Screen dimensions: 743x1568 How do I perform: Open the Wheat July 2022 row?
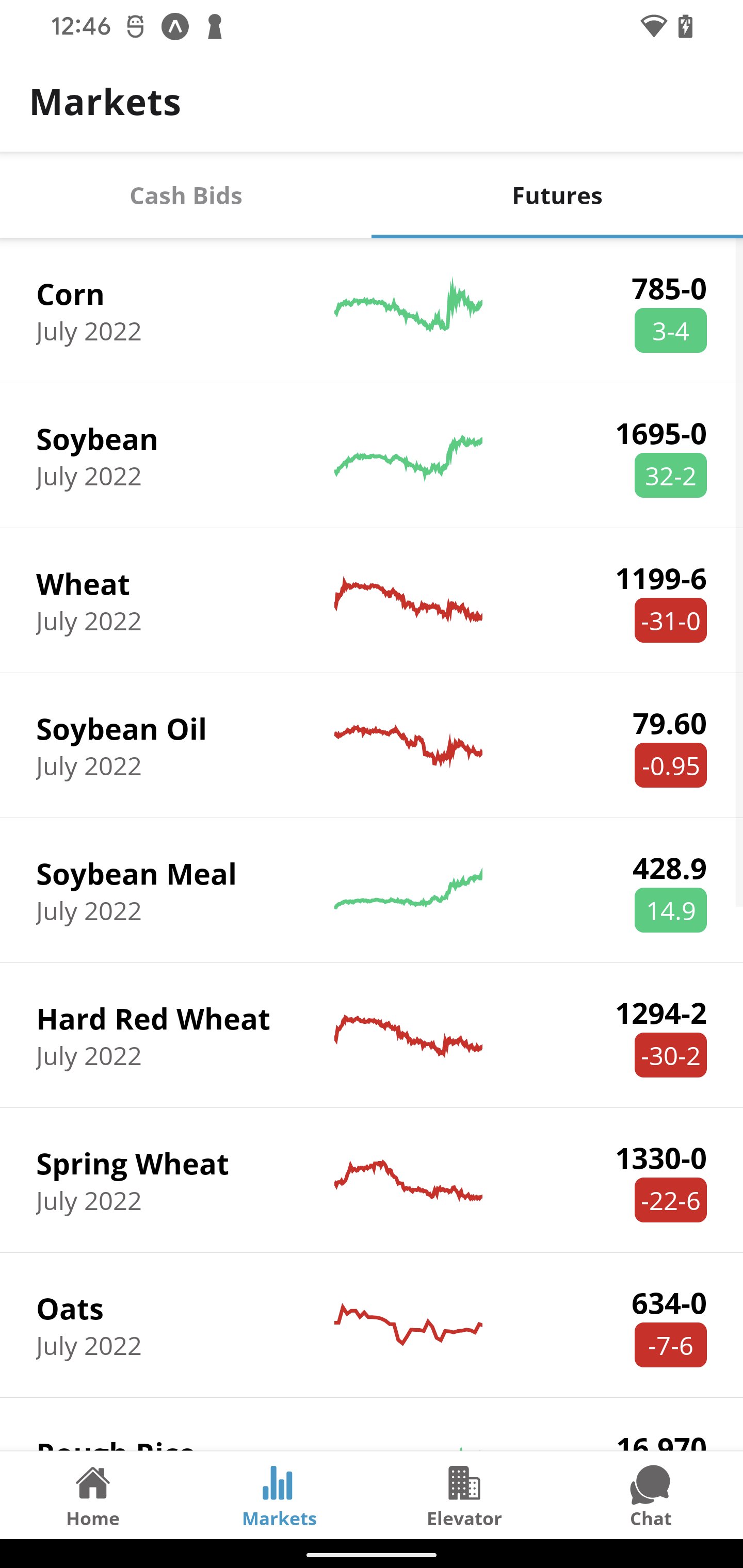(x=370, y=601)
